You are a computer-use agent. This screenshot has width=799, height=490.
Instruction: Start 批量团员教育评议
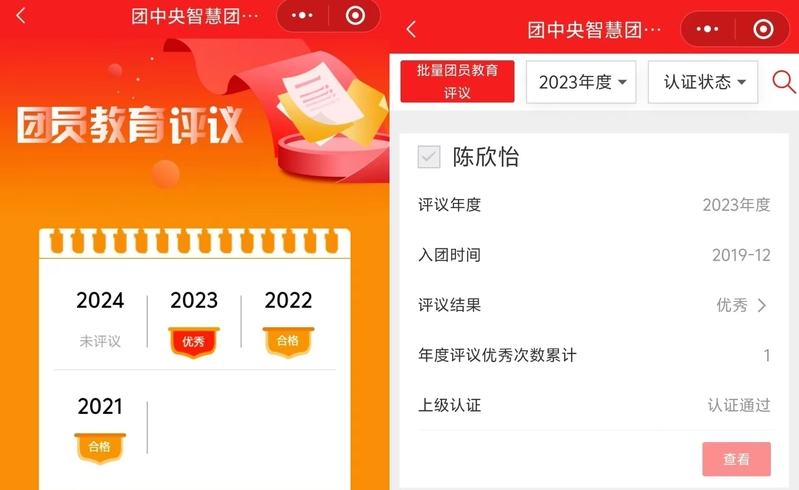click(457, 82)
